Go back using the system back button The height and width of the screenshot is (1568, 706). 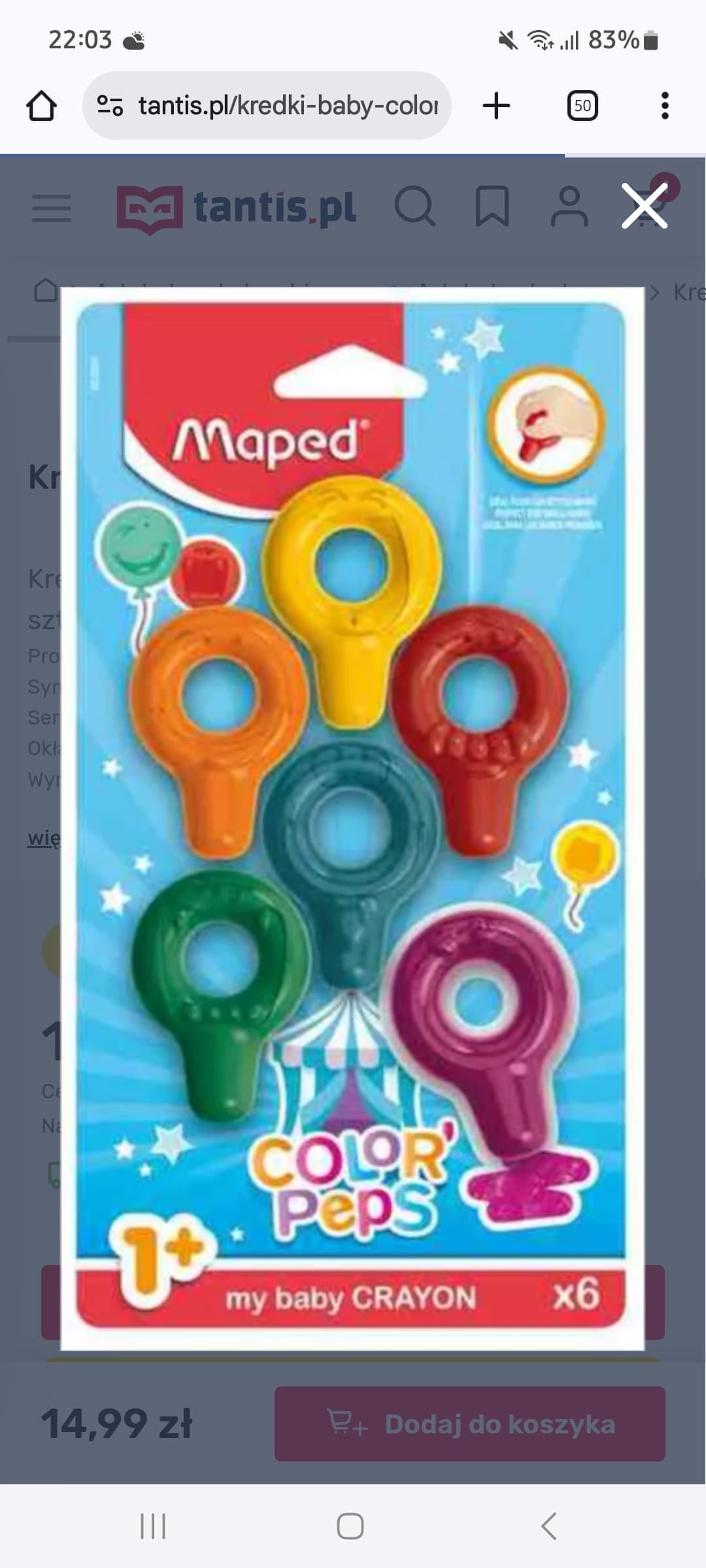pyautogui.click(x=549, y=1526)
